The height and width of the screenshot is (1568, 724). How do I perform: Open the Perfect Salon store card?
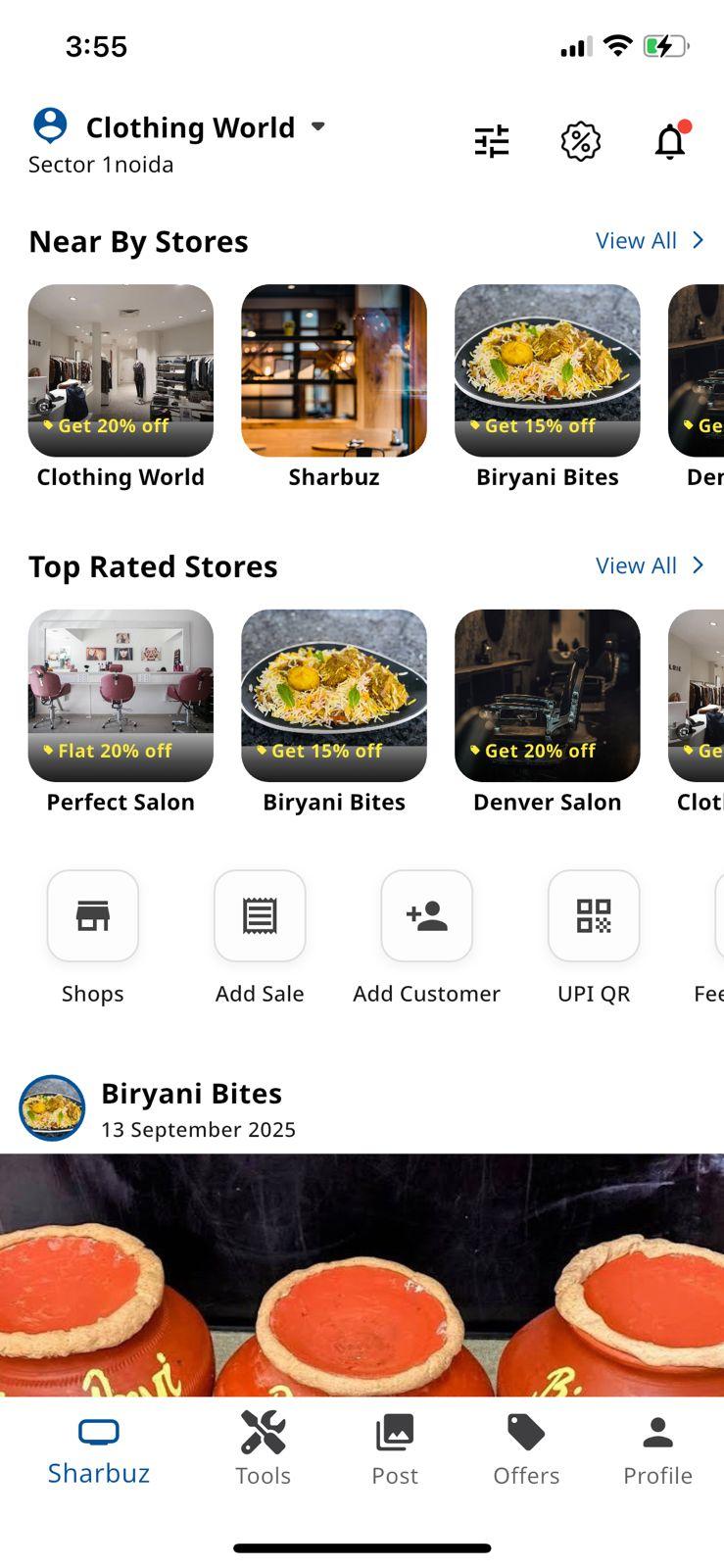point(121,695)
